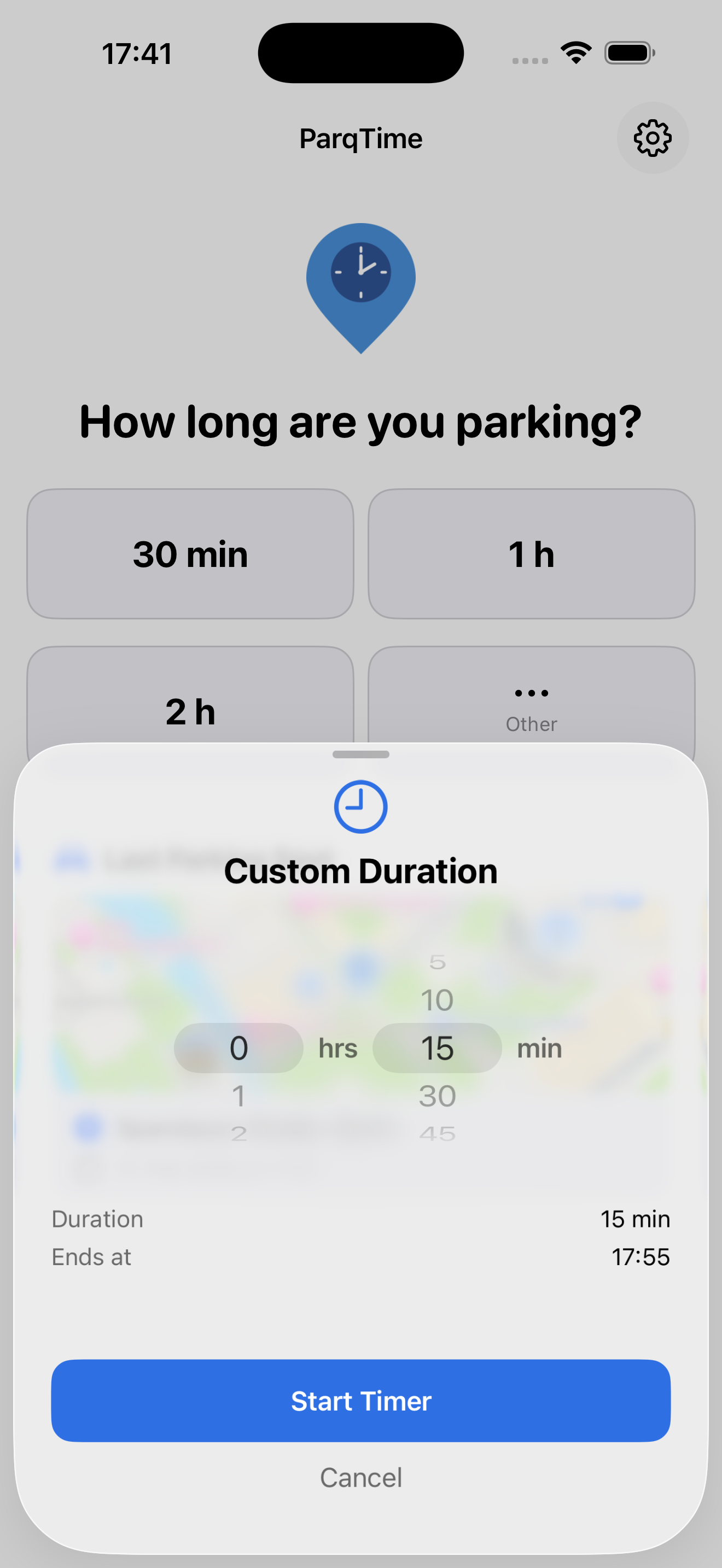722x1568 pixels.
Task: Choose the 1 h preset
Action: click(531, 554)
